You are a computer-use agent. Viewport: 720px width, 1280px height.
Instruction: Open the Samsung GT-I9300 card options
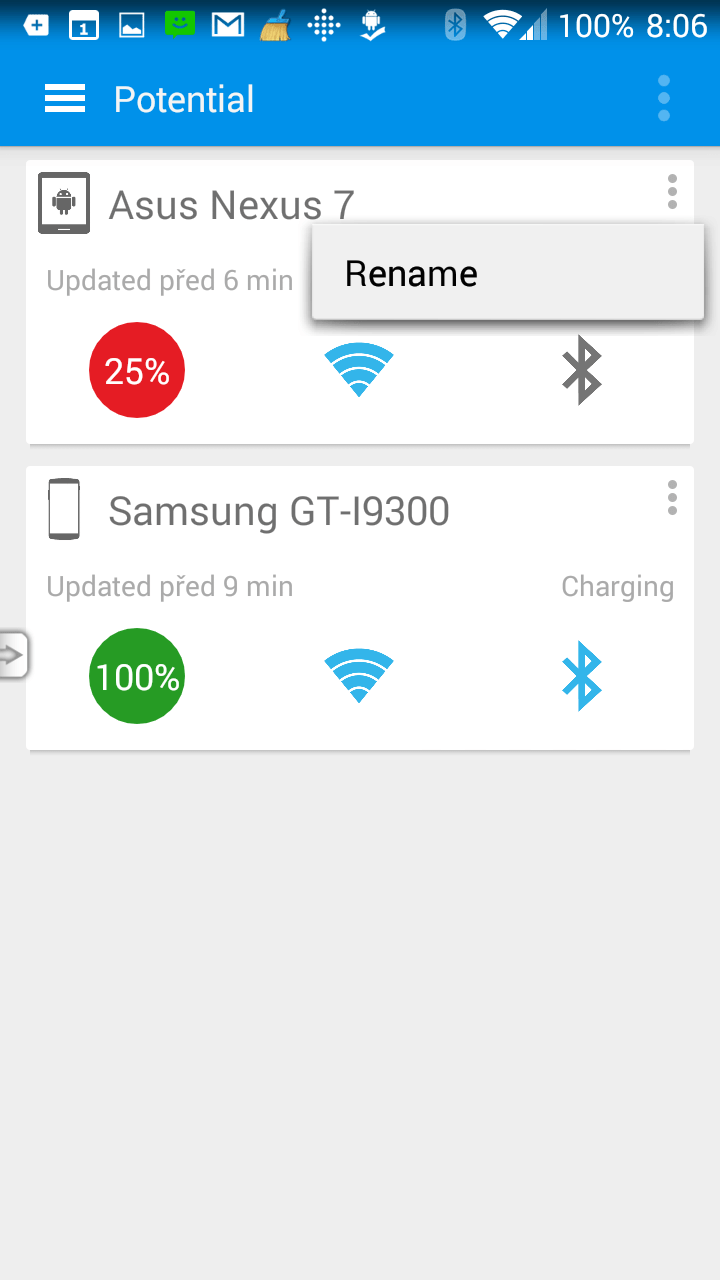[x=672, y=498]
